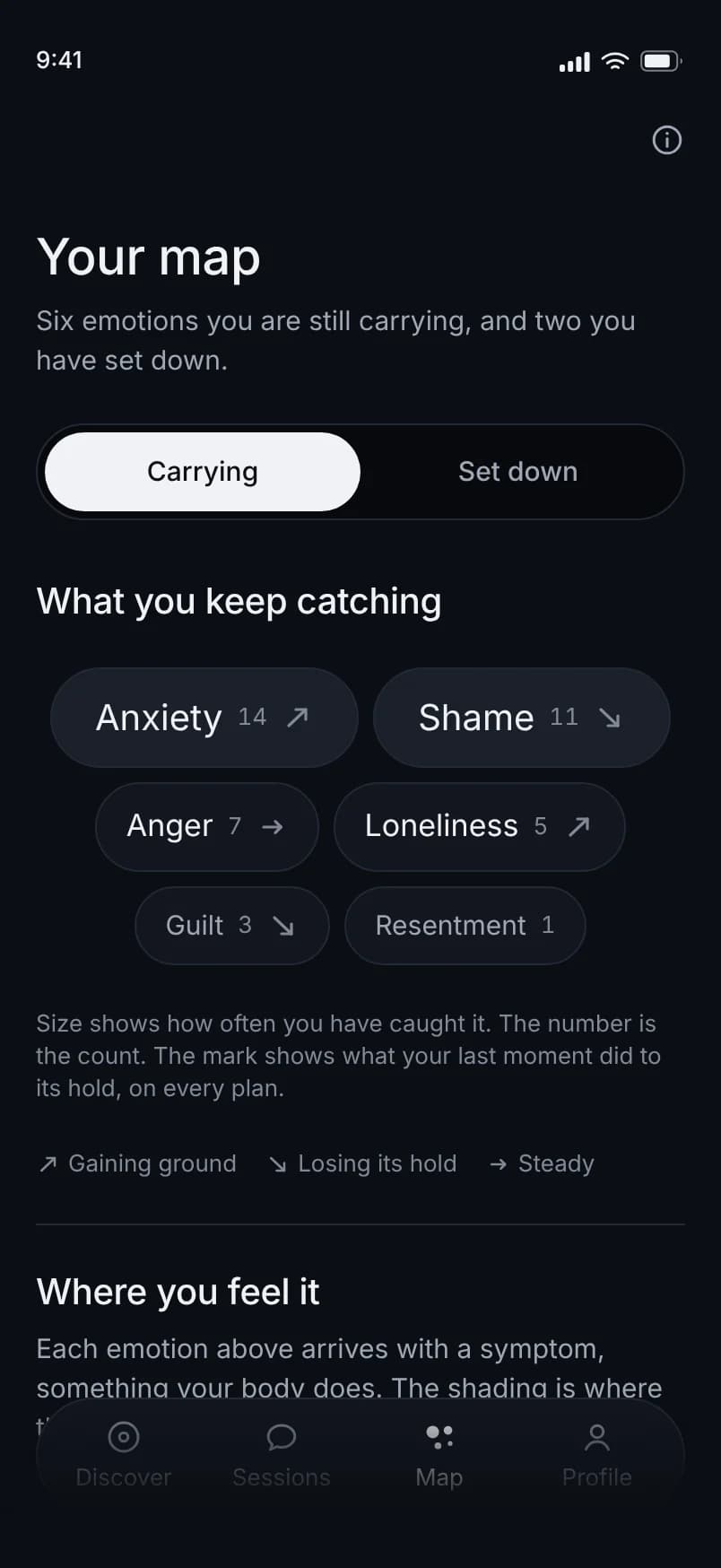Image resolution: width=721 pixels, height=1568 pixels.
Task: Switch to the Set down segment
Action: (517, 472)
